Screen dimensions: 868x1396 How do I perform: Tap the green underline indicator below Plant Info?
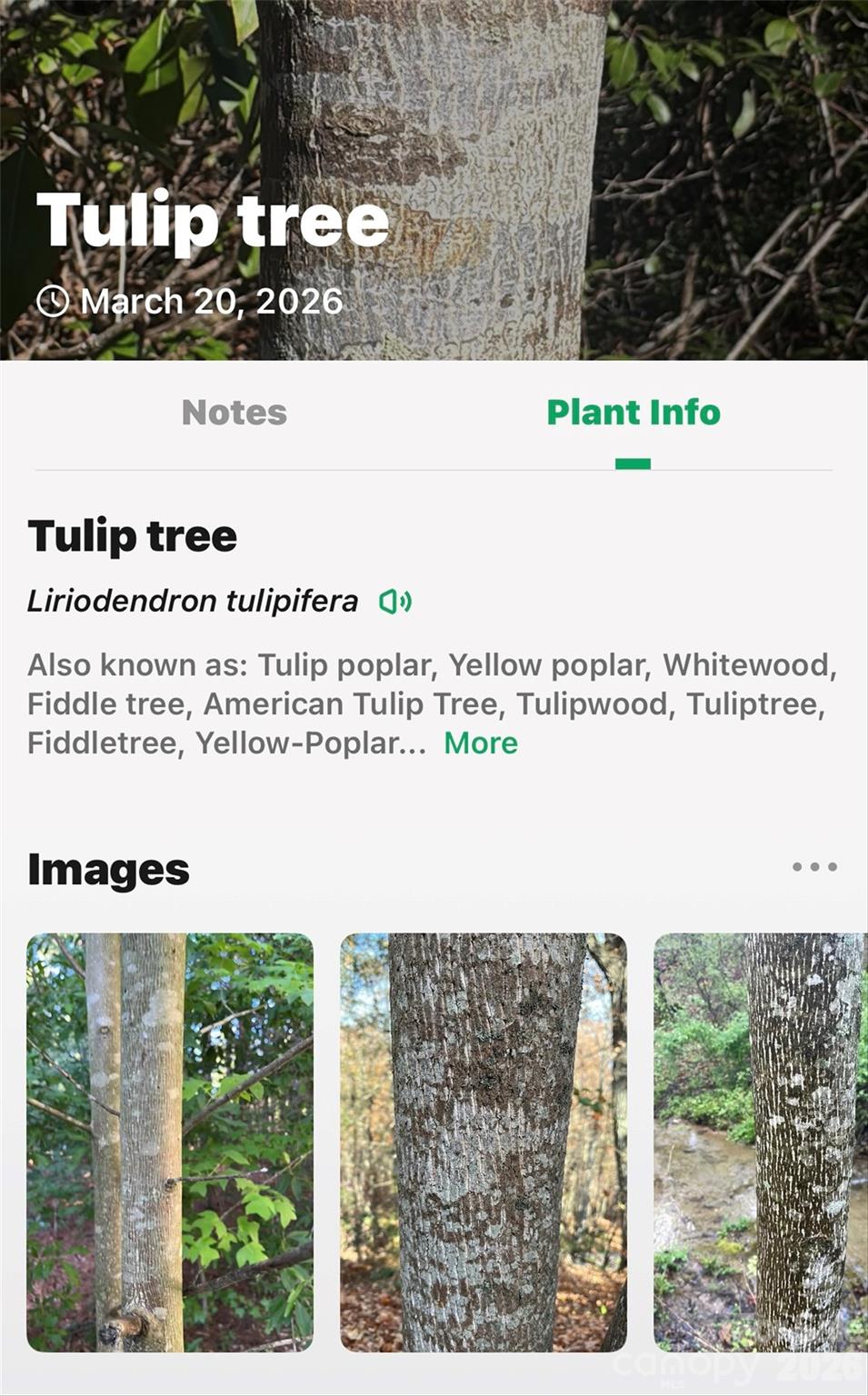point(634,463)
